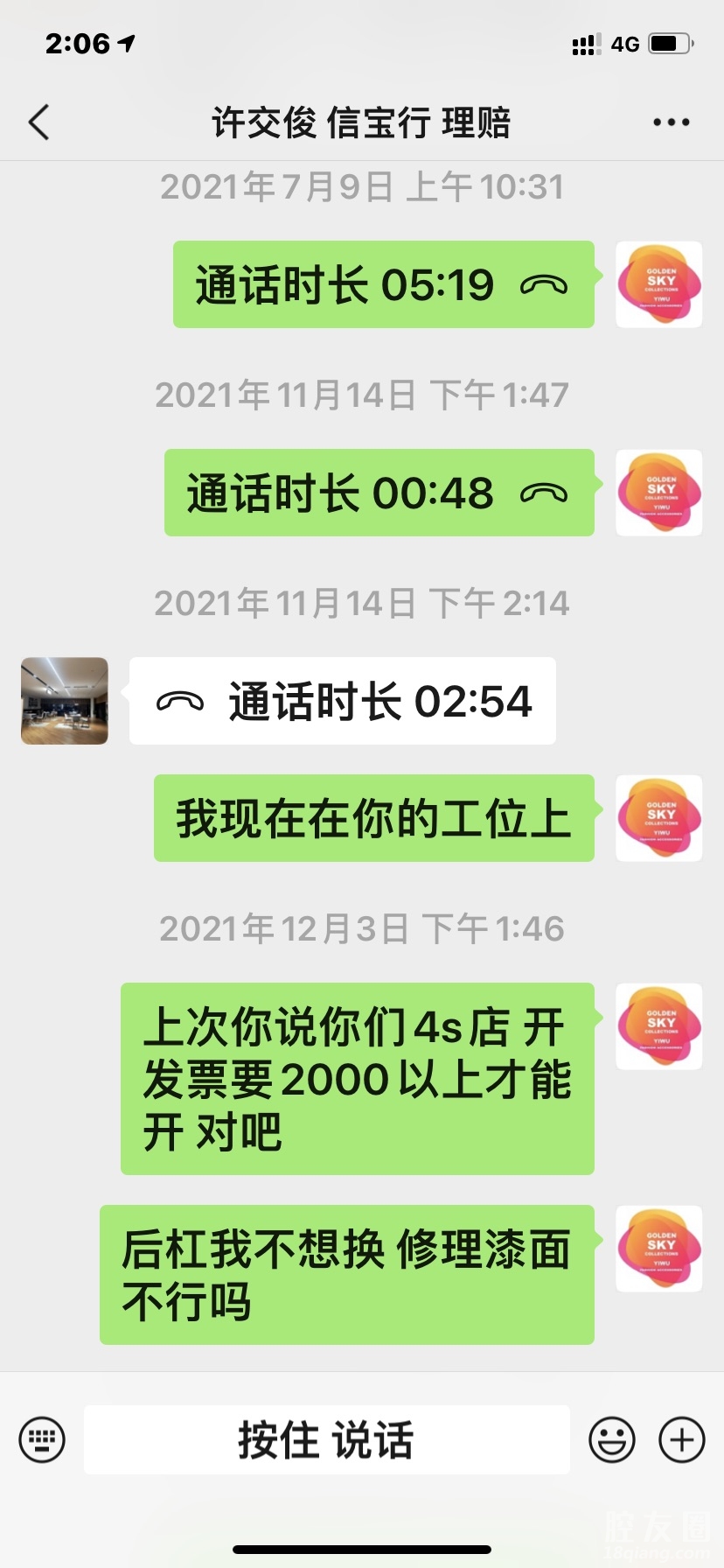Viewport: 724px width, 1568px height.
Task: Call back via the 通话时长 00:48 record
Action: point(379,493)
